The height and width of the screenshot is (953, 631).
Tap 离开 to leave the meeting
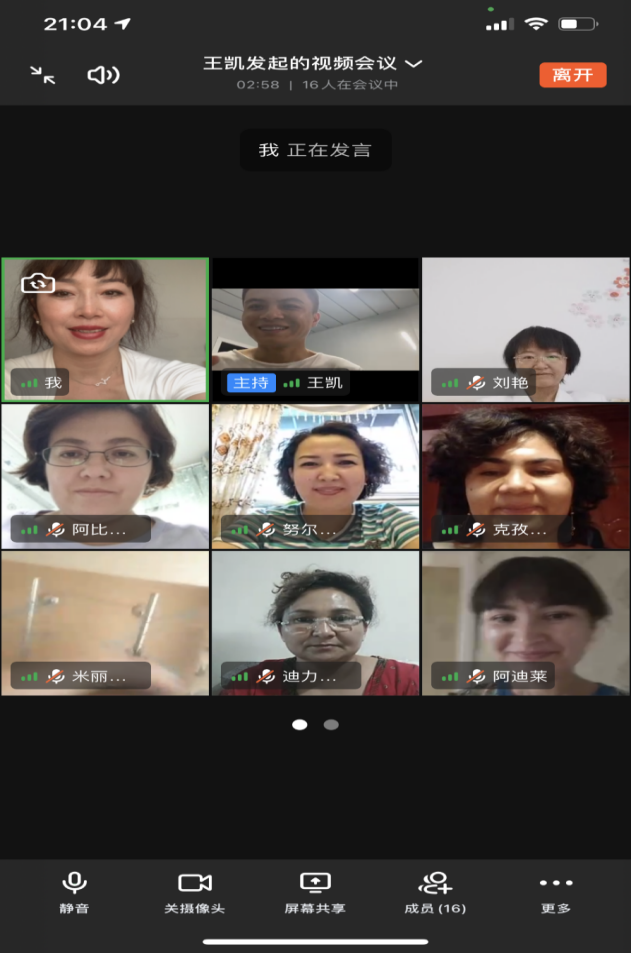(572, 75)
